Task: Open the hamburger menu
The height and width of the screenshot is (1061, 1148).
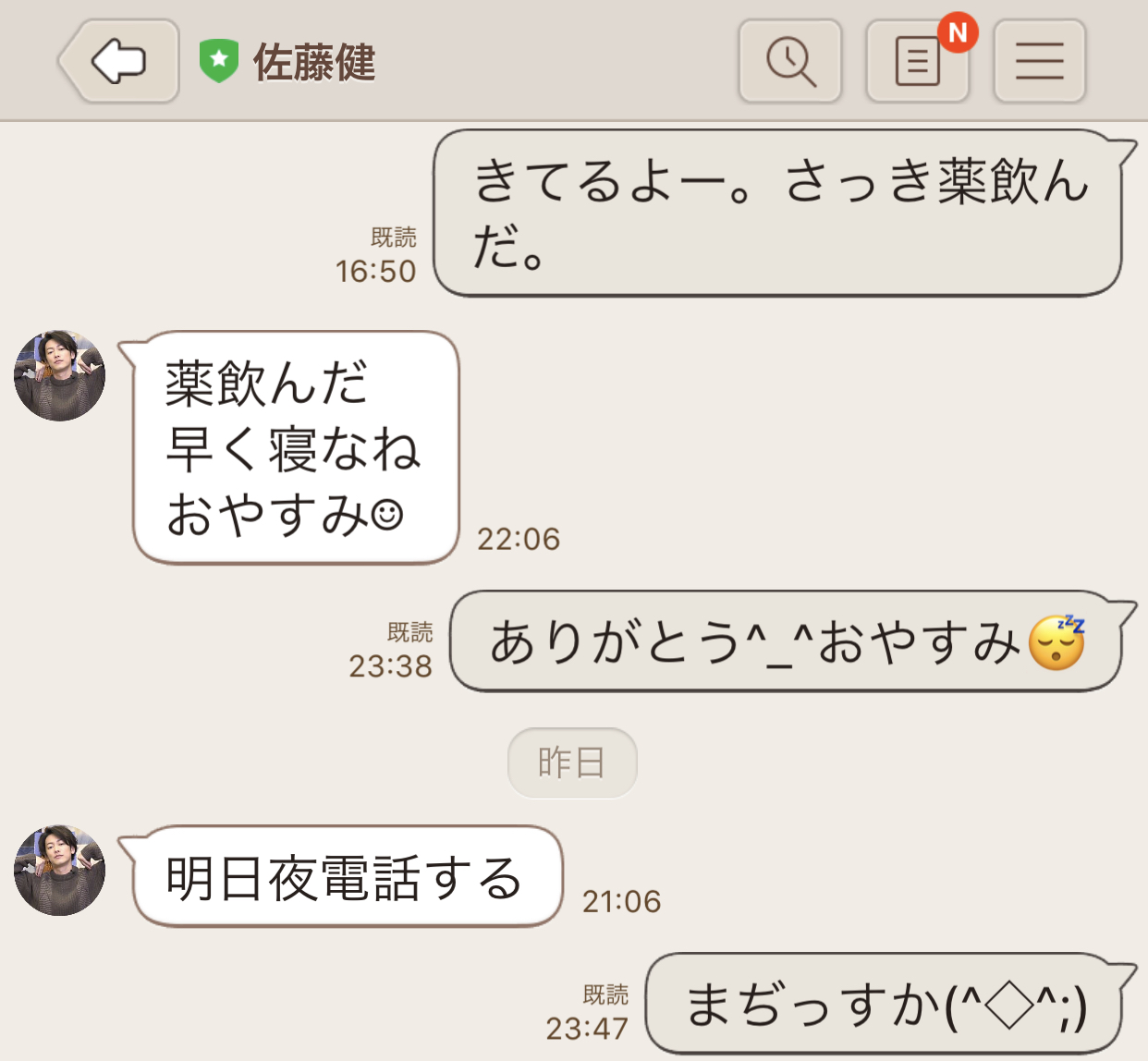Action: coord(1039,62)
